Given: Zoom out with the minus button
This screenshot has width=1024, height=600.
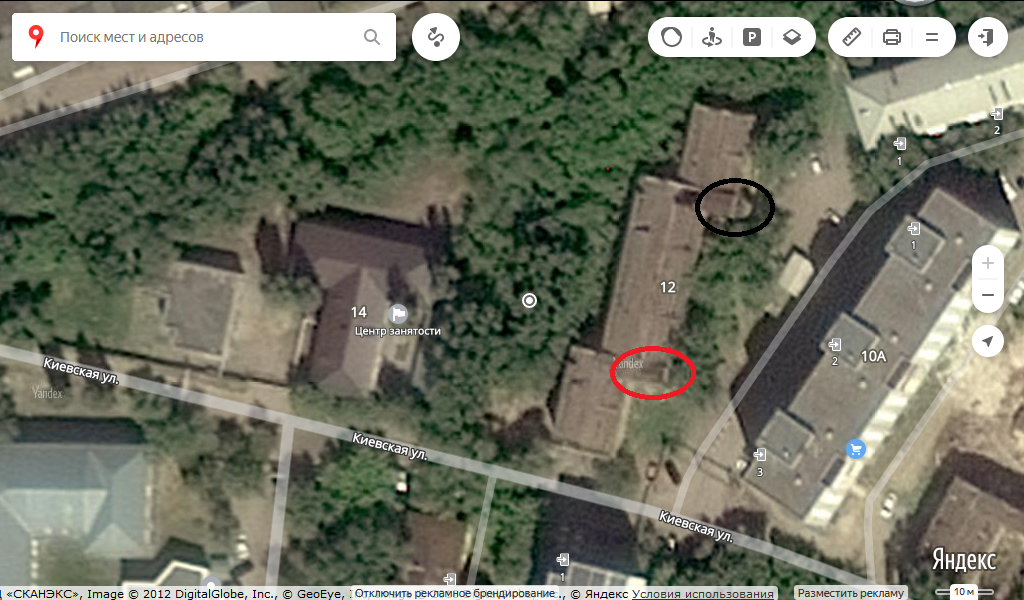Looking at the screenshot, I should pyautogui.click(x=988, y=295).
